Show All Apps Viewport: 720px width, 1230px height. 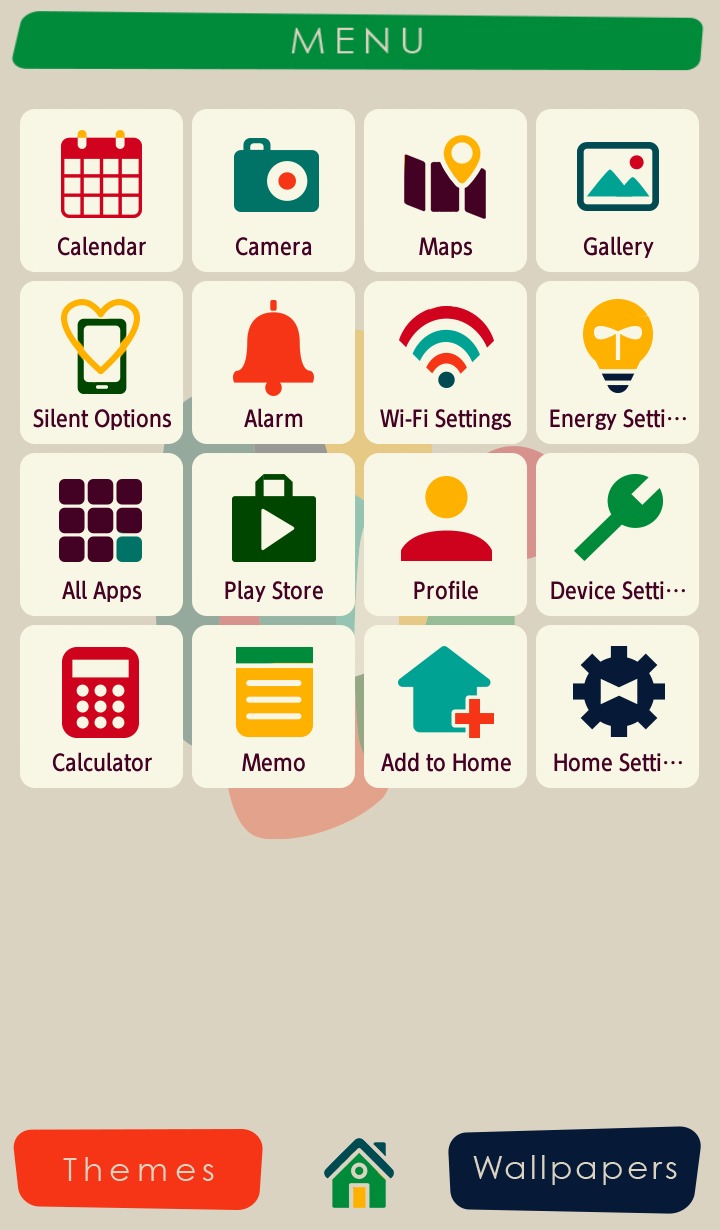(101, 534)
